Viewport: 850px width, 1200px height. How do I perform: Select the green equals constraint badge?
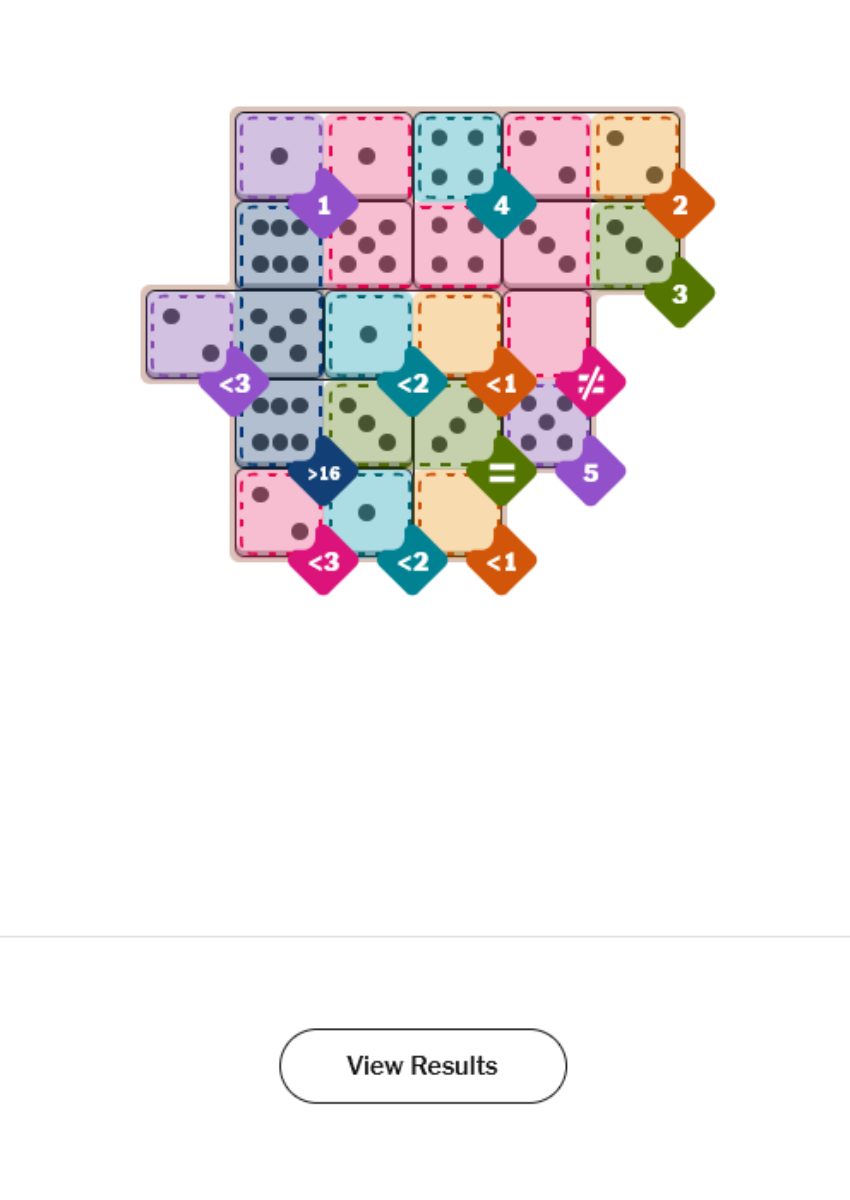(x=500, y=471)
